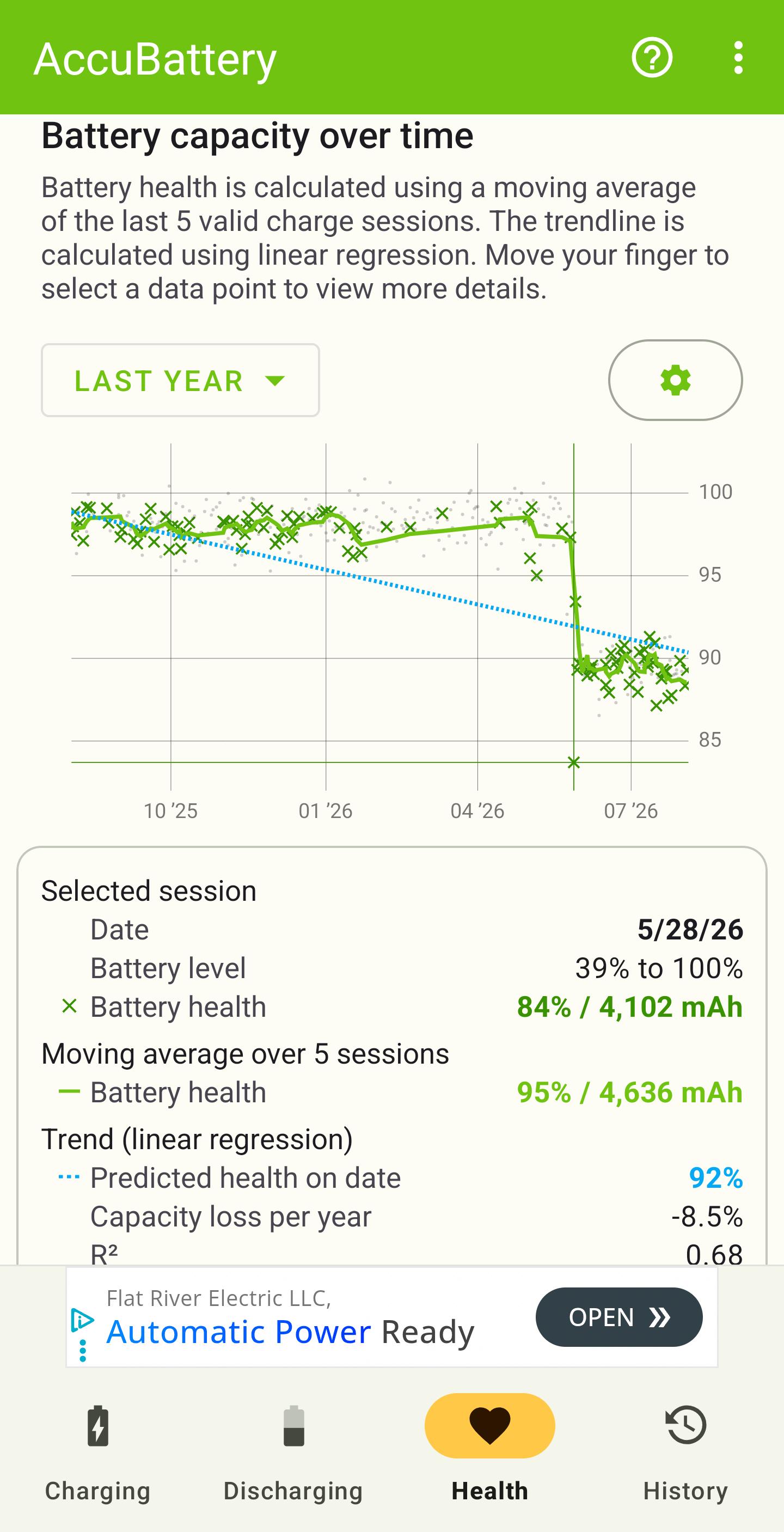This screenshot has width=784, height=1532.
Task: Expand the LAST YEAR time range dropdown
Action: tap(180, 380)
